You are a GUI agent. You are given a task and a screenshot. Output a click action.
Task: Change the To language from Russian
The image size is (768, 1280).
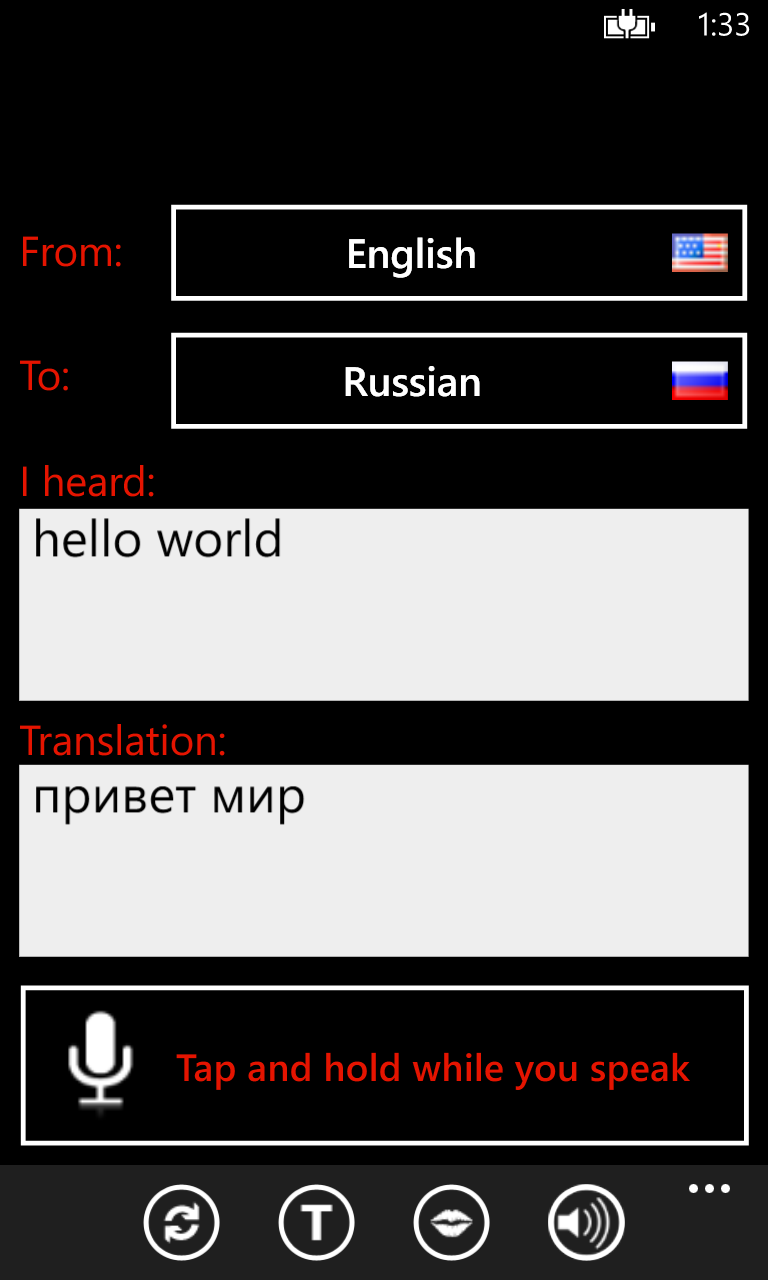[459, 381]
